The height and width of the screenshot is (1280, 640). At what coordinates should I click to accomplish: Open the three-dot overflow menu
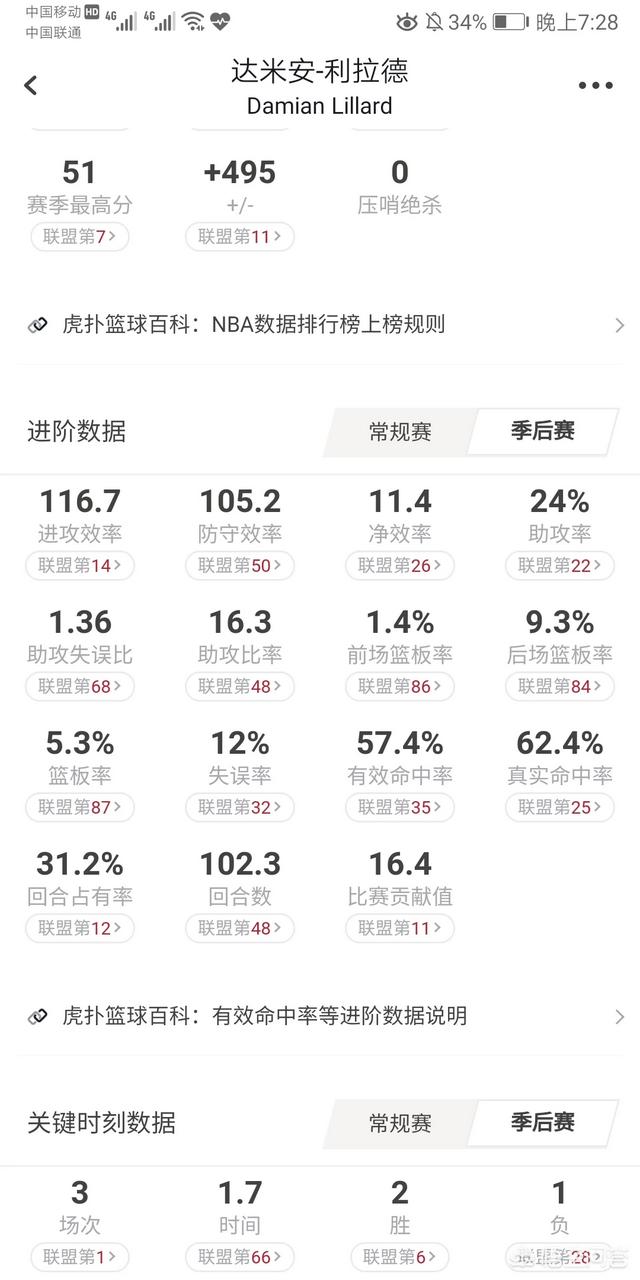point(595,86)
